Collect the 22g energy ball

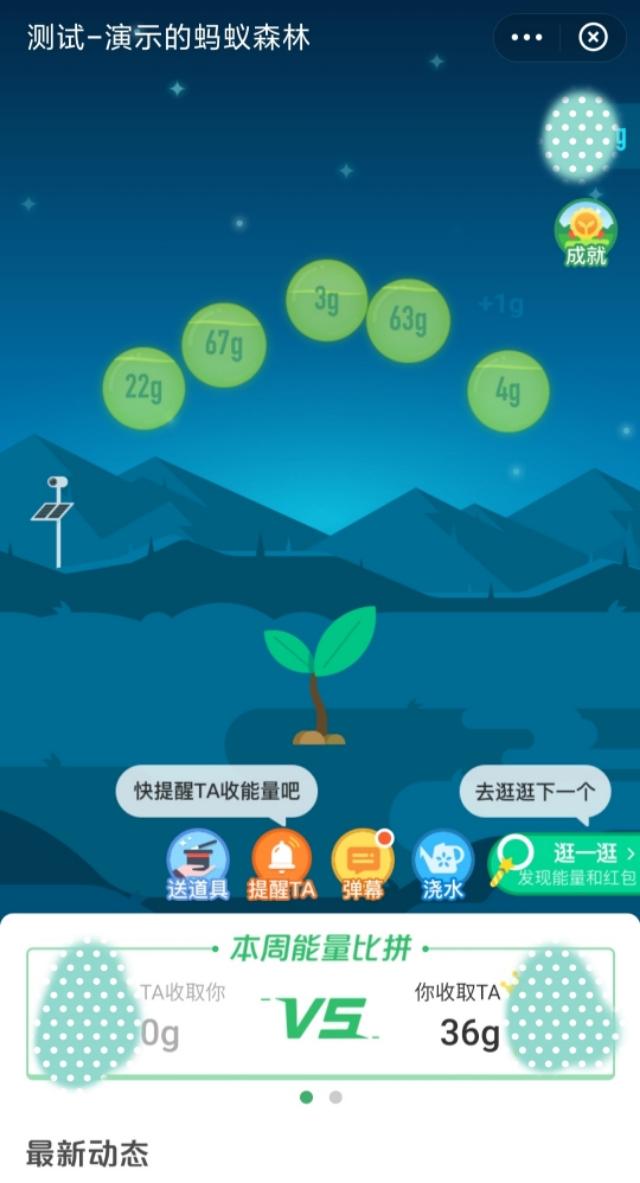click(x=143, y=389)
